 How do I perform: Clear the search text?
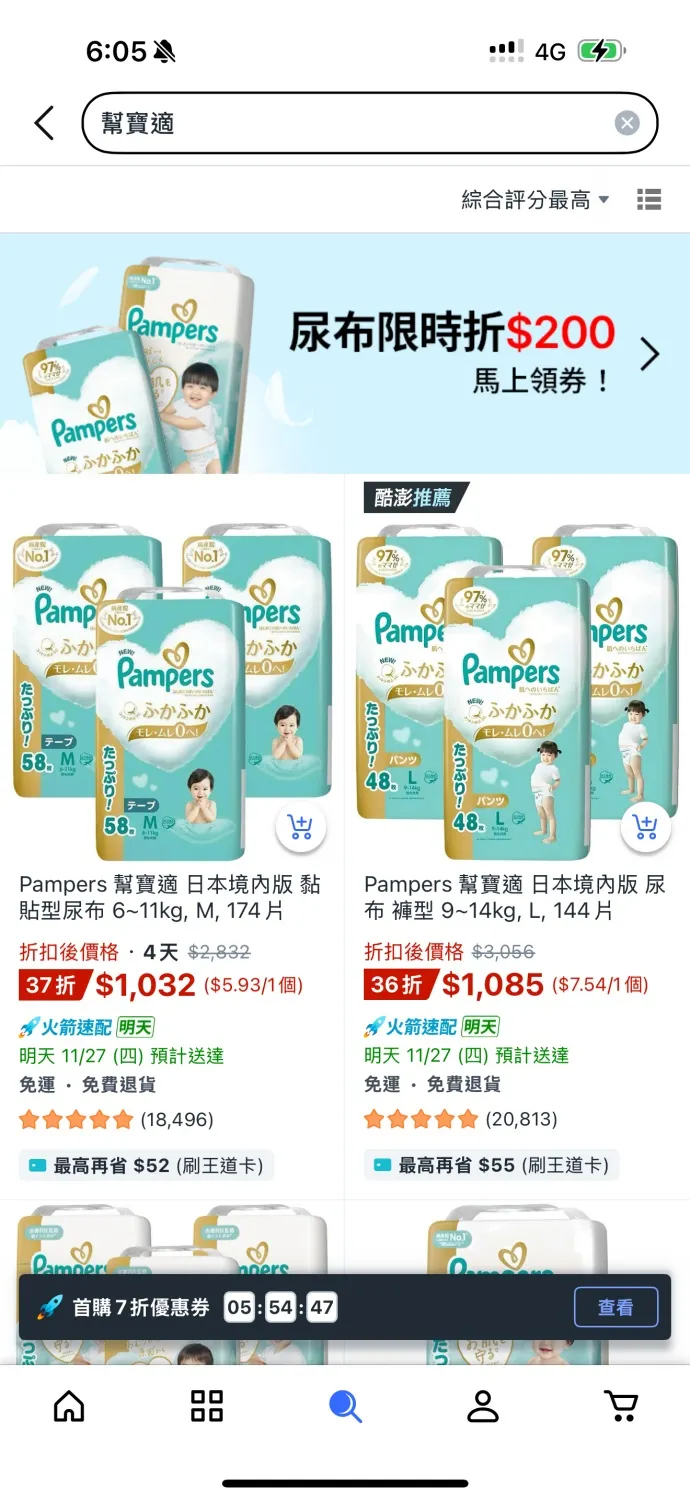click(x=627, y=123)
